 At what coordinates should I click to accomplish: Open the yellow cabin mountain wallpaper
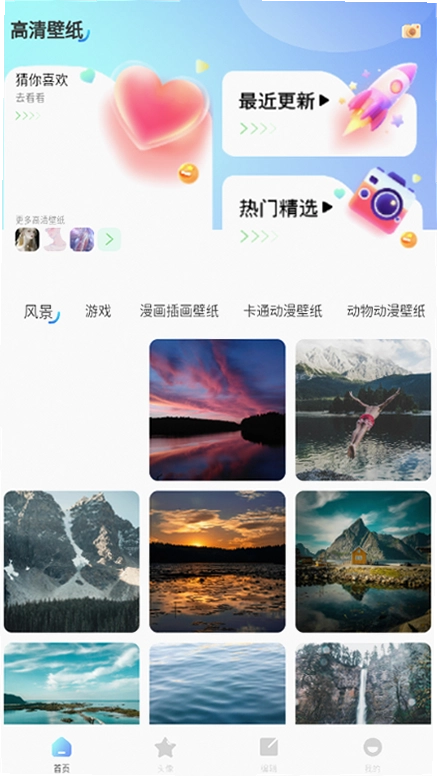click(x=363, y=561)
